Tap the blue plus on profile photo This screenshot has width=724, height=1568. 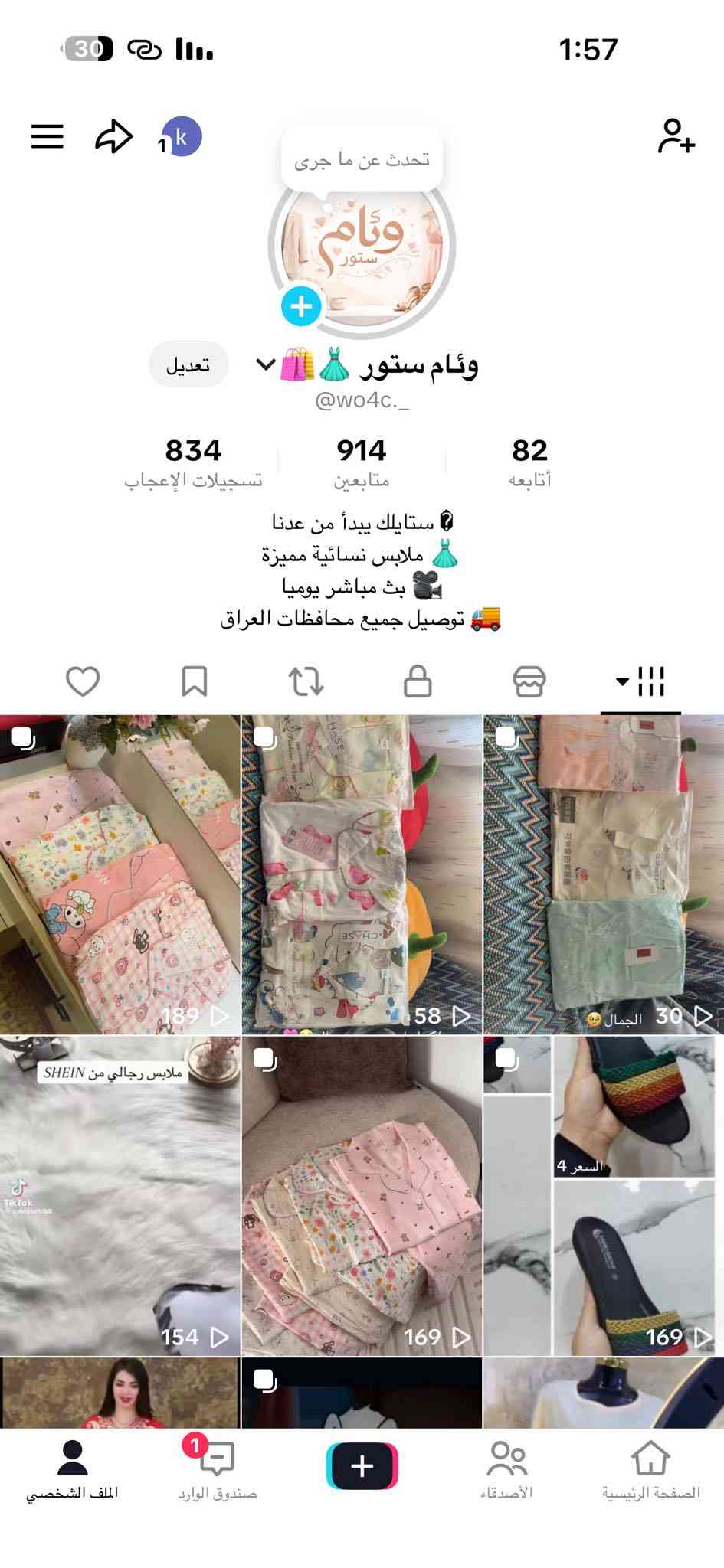(x=301, y=306)
